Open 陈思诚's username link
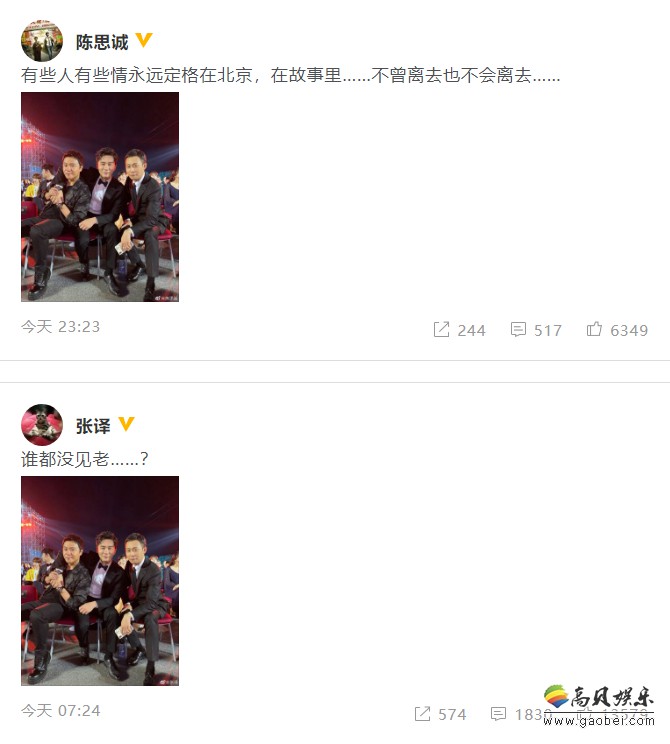Image resolution: width=670 pixels, height=744 pixels. tap(102, 42)
